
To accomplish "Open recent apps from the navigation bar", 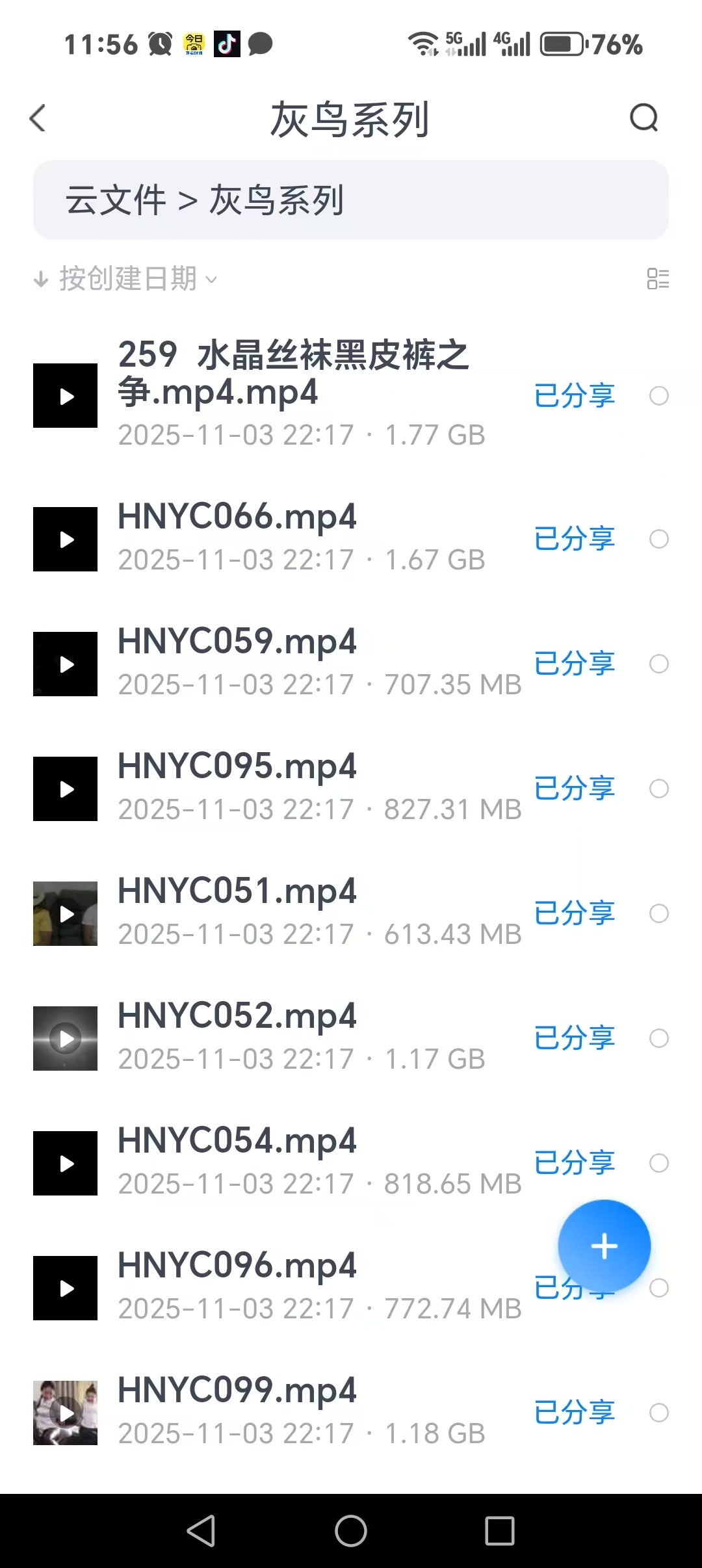I will [500, 1531].
